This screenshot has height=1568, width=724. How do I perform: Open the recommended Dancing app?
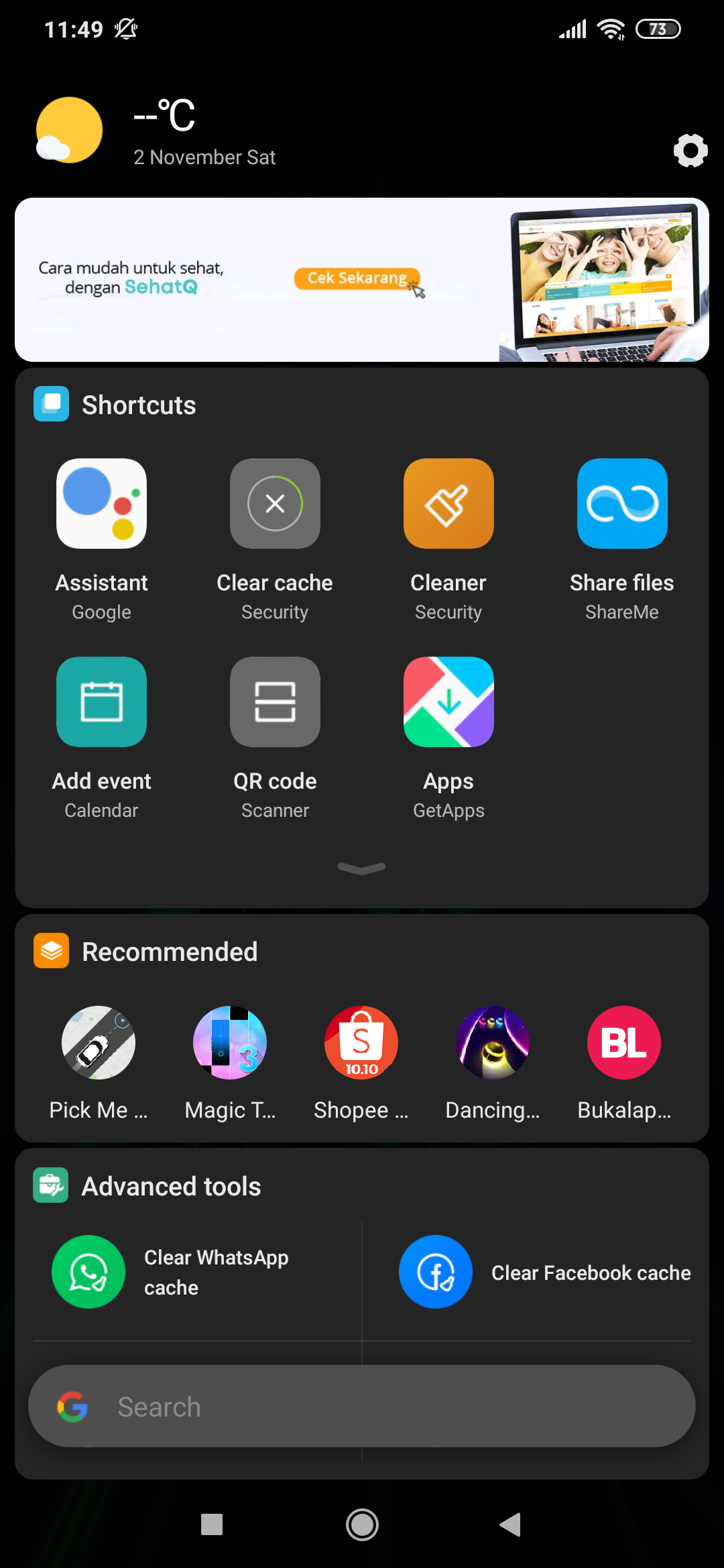493,1043
